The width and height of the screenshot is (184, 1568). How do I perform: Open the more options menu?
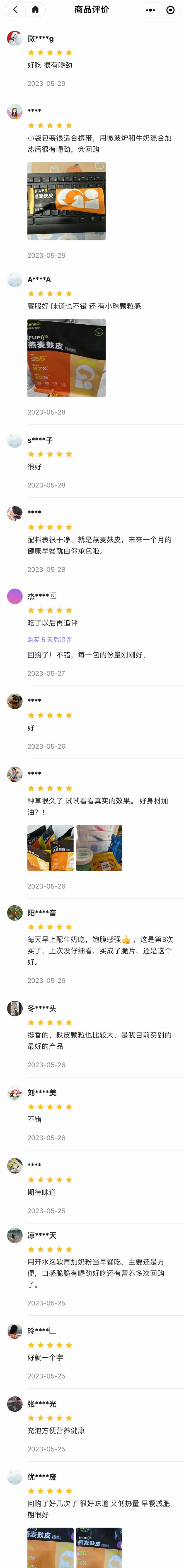click(x=150, y=10)
